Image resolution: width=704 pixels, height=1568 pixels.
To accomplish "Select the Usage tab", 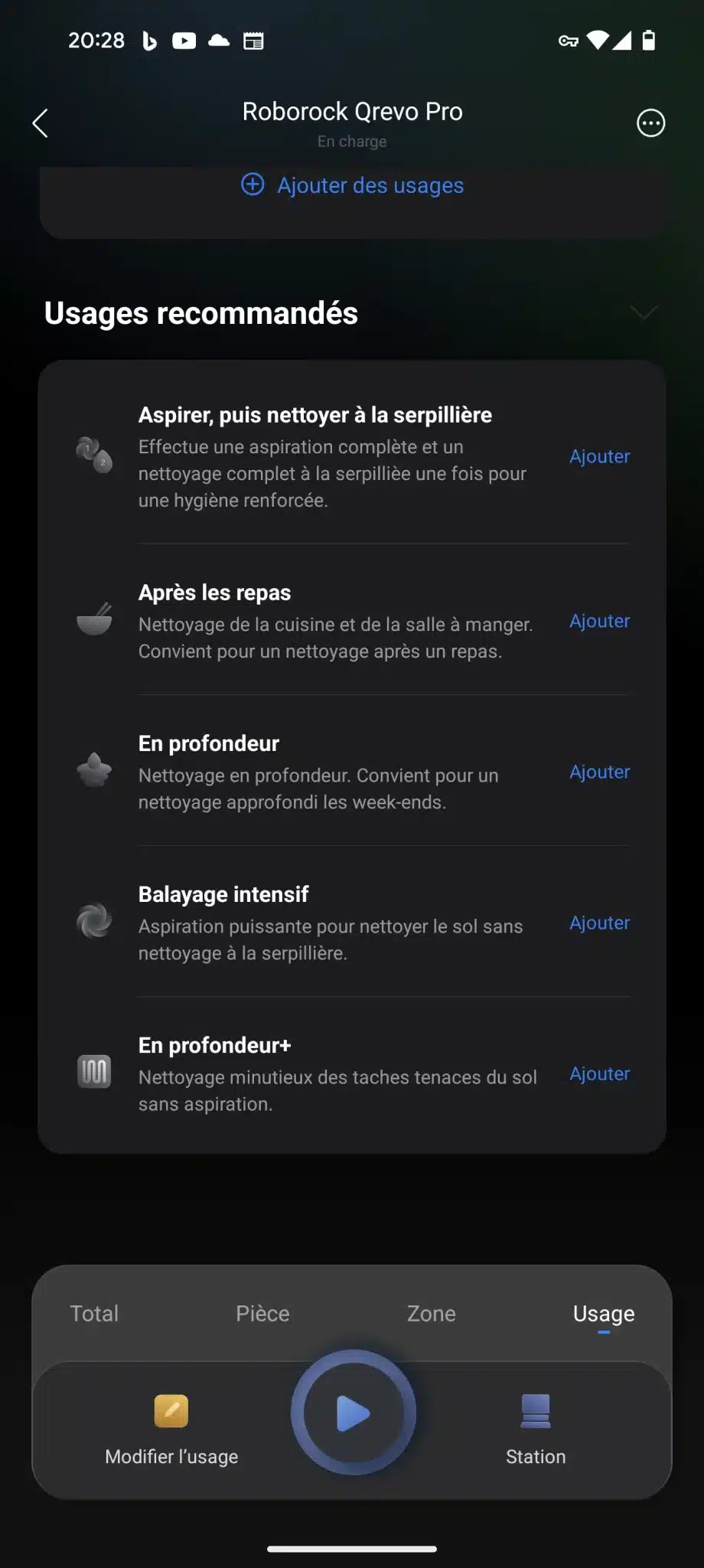I will click(604, 1314).
